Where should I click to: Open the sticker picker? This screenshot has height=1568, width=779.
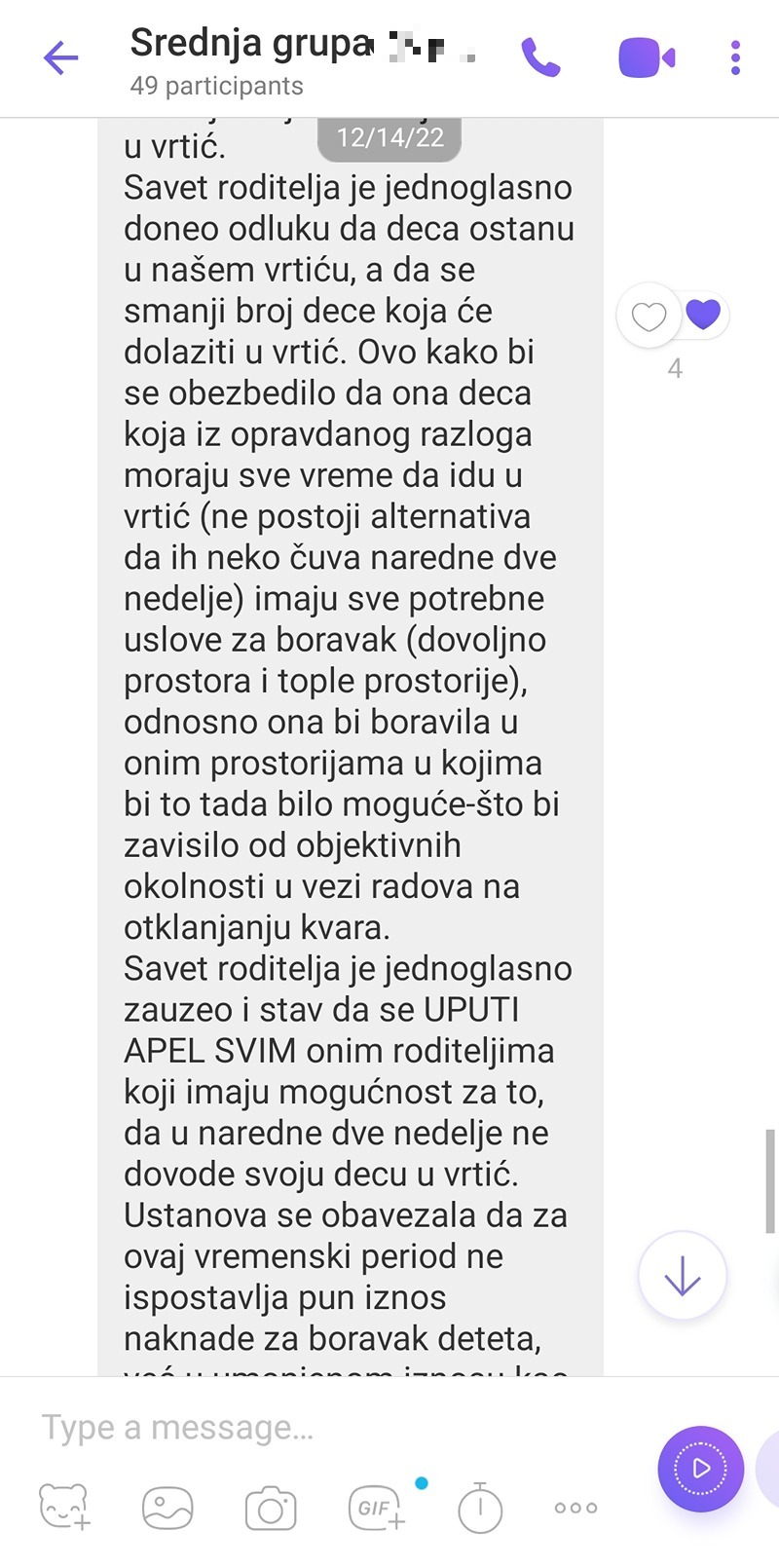[64, 1507]
